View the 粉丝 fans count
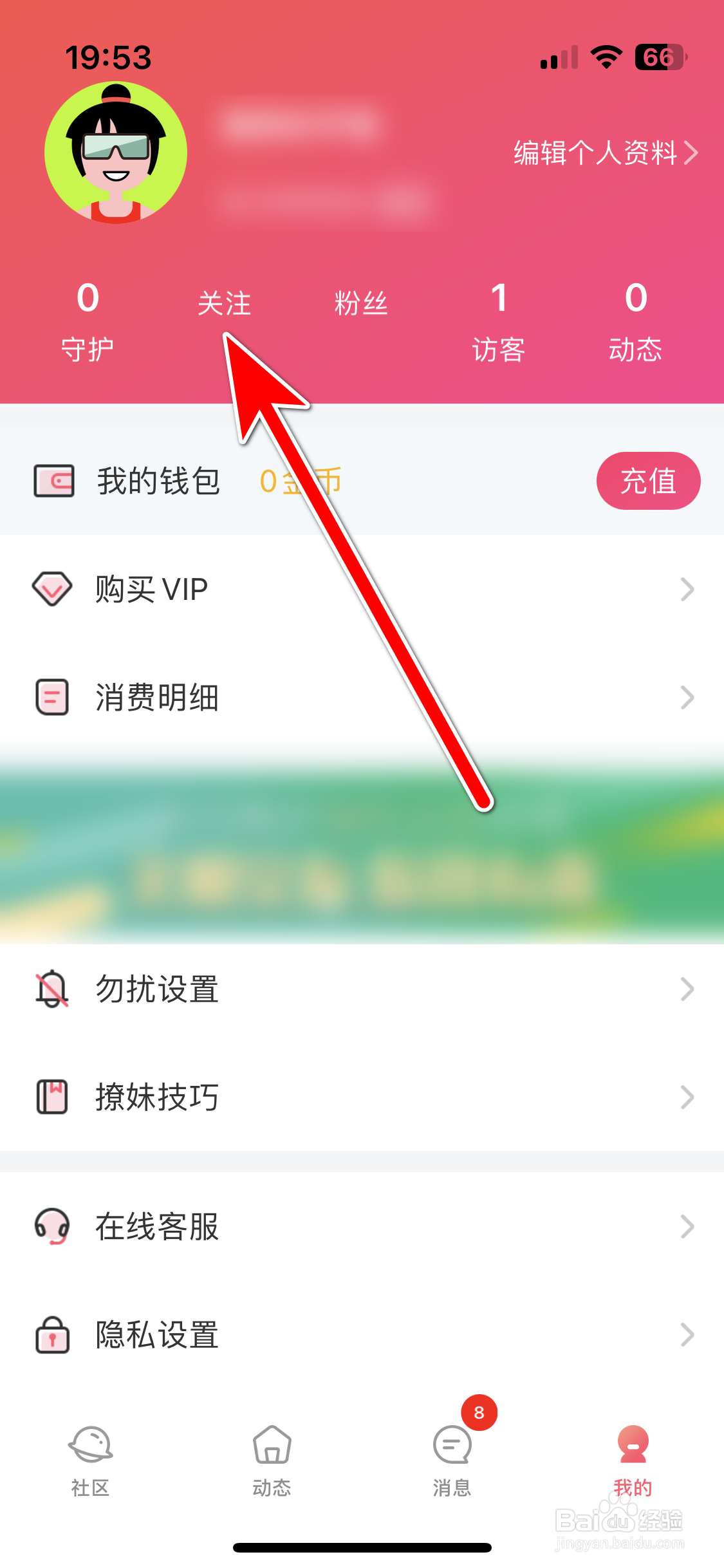The image size is (724, 1568). (360, 303)
